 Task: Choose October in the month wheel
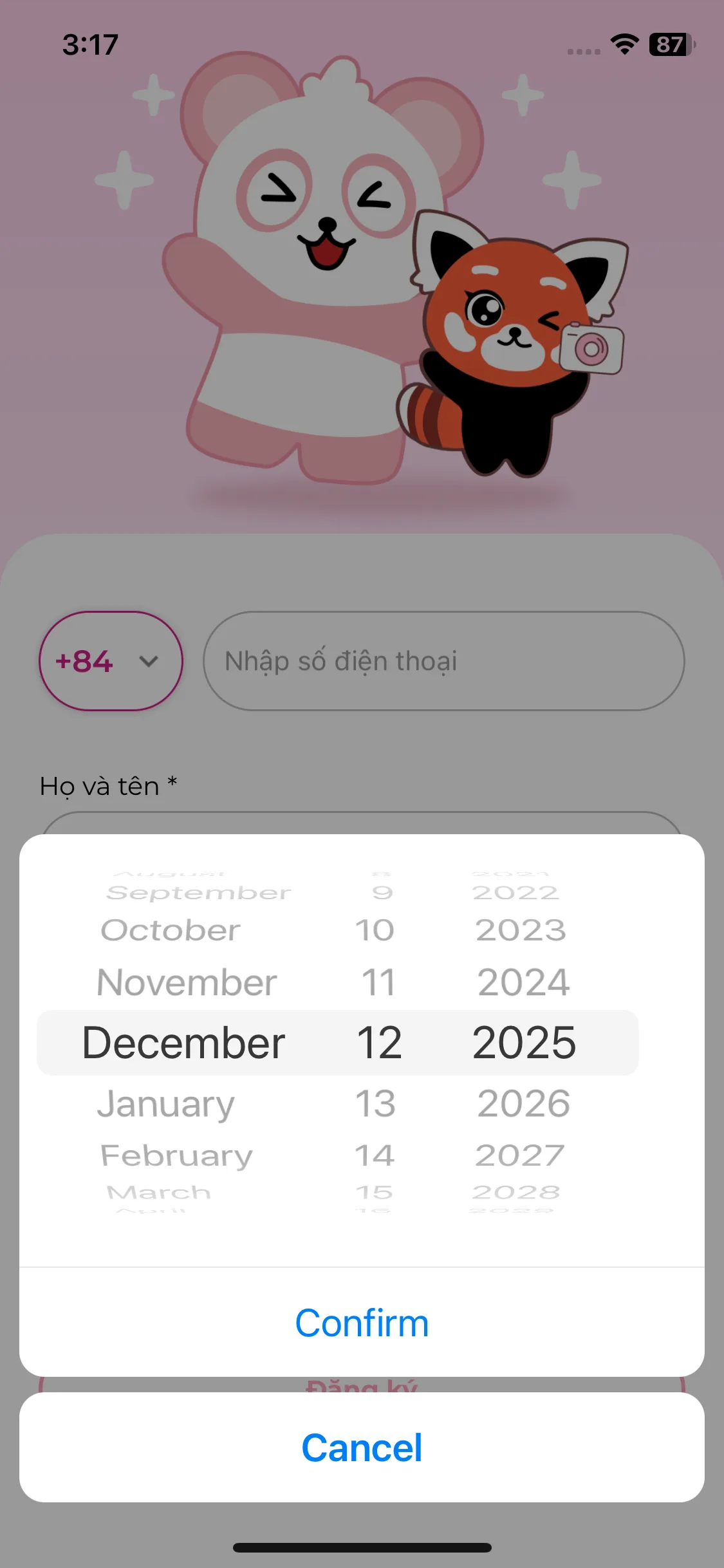click(x=171, y=930)
